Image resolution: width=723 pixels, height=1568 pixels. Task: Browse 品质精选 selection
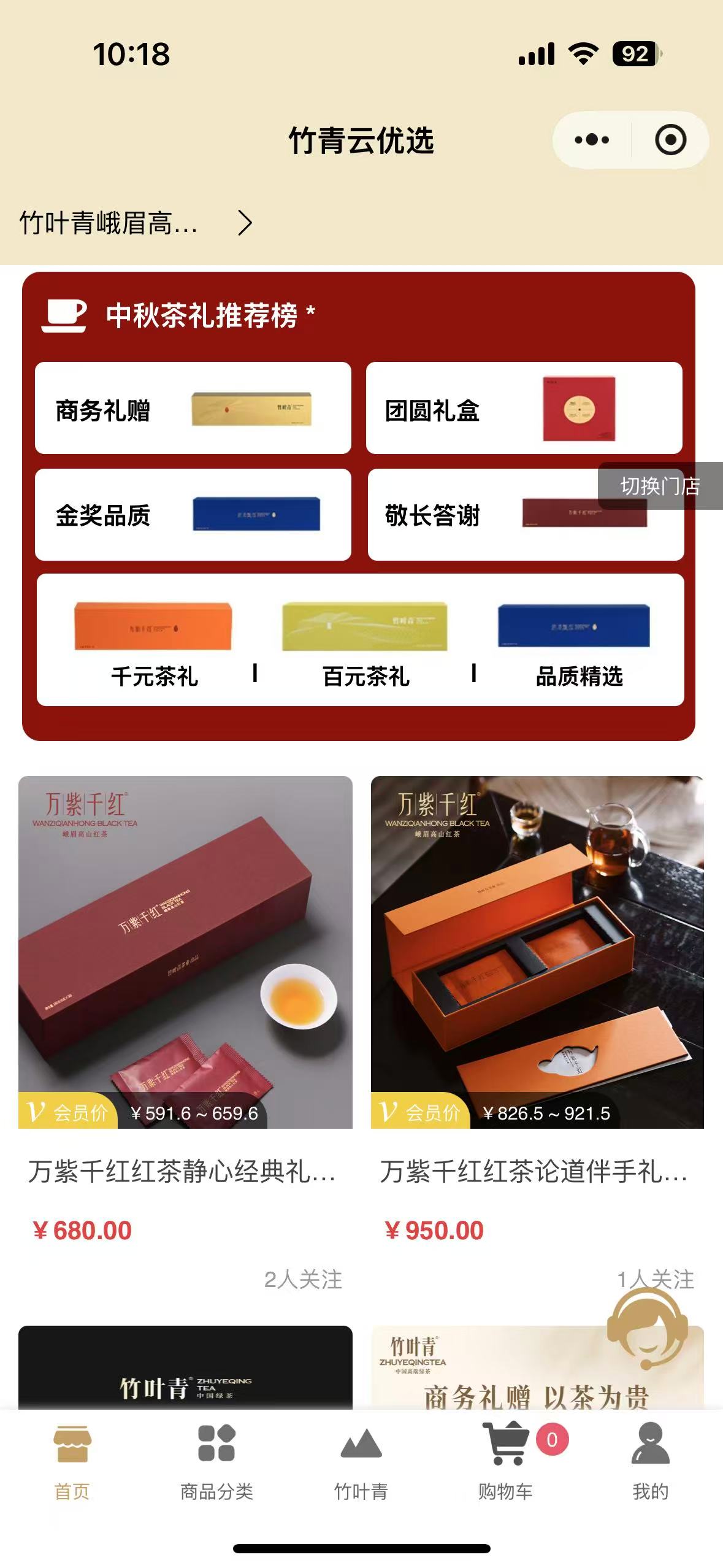click(x=578, y=643)
